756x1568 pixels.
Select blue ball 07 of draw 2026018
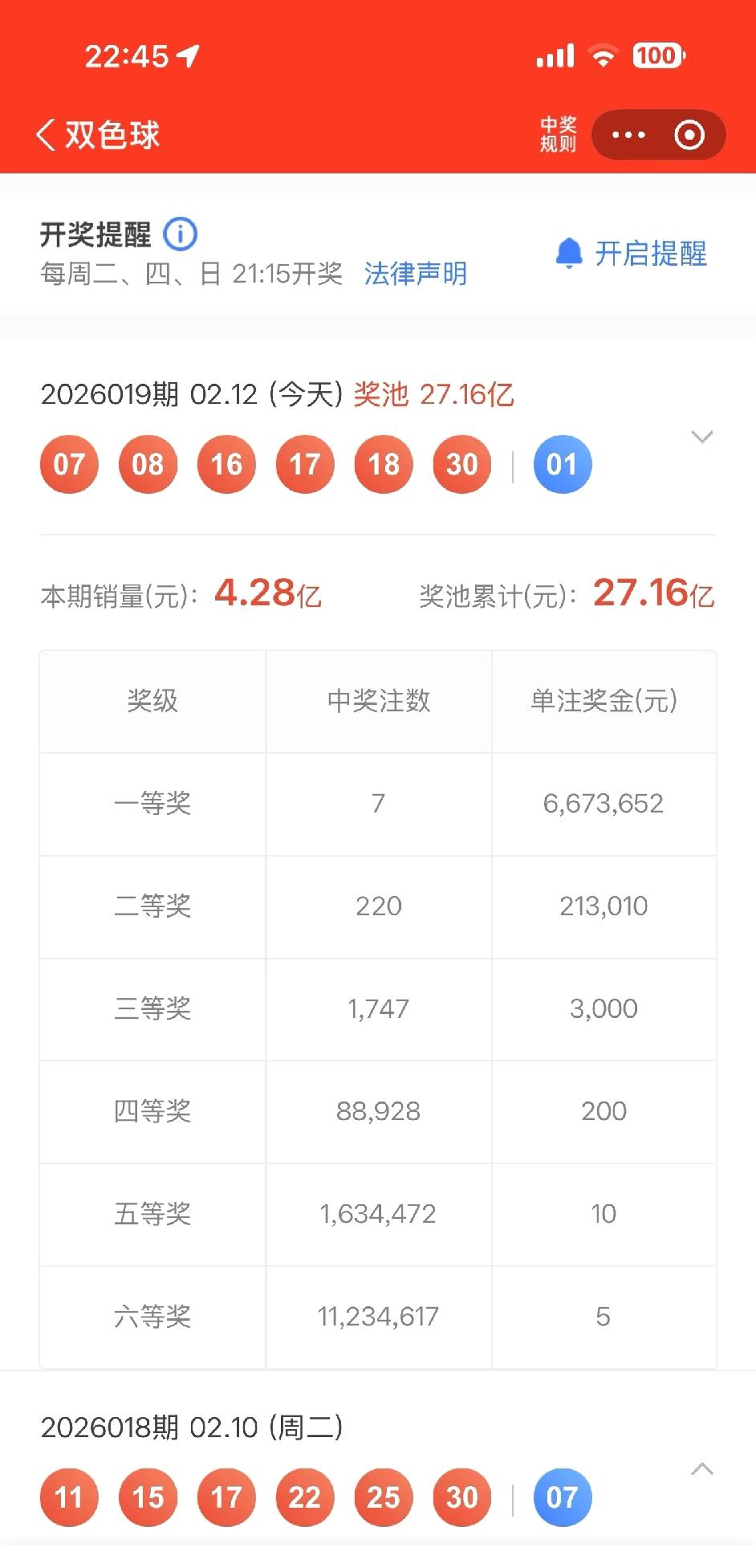(562, 1497)
